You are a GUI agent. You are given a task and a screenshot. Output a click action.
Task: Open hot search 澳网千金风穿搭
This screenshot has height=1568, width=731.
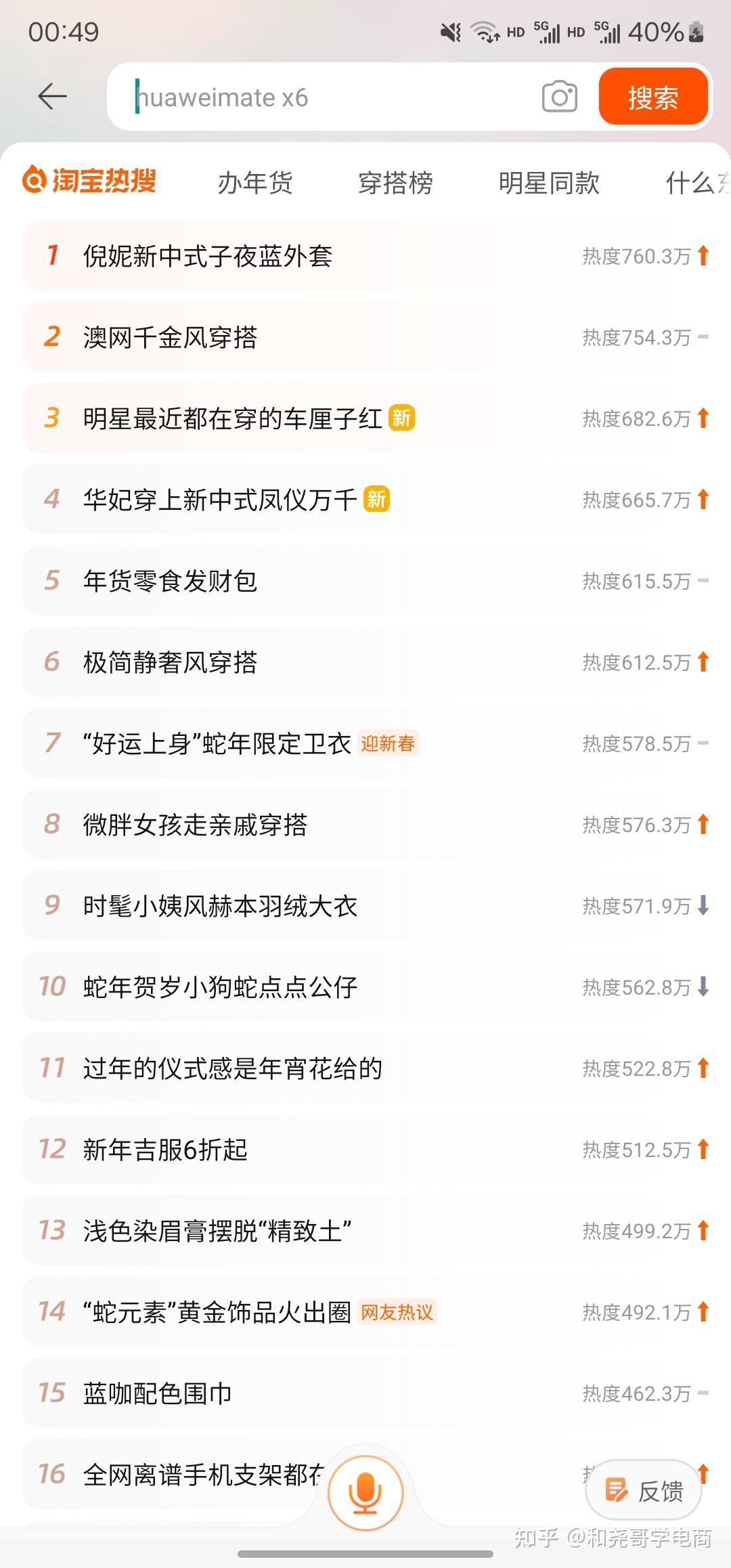[x=170, y=337]
